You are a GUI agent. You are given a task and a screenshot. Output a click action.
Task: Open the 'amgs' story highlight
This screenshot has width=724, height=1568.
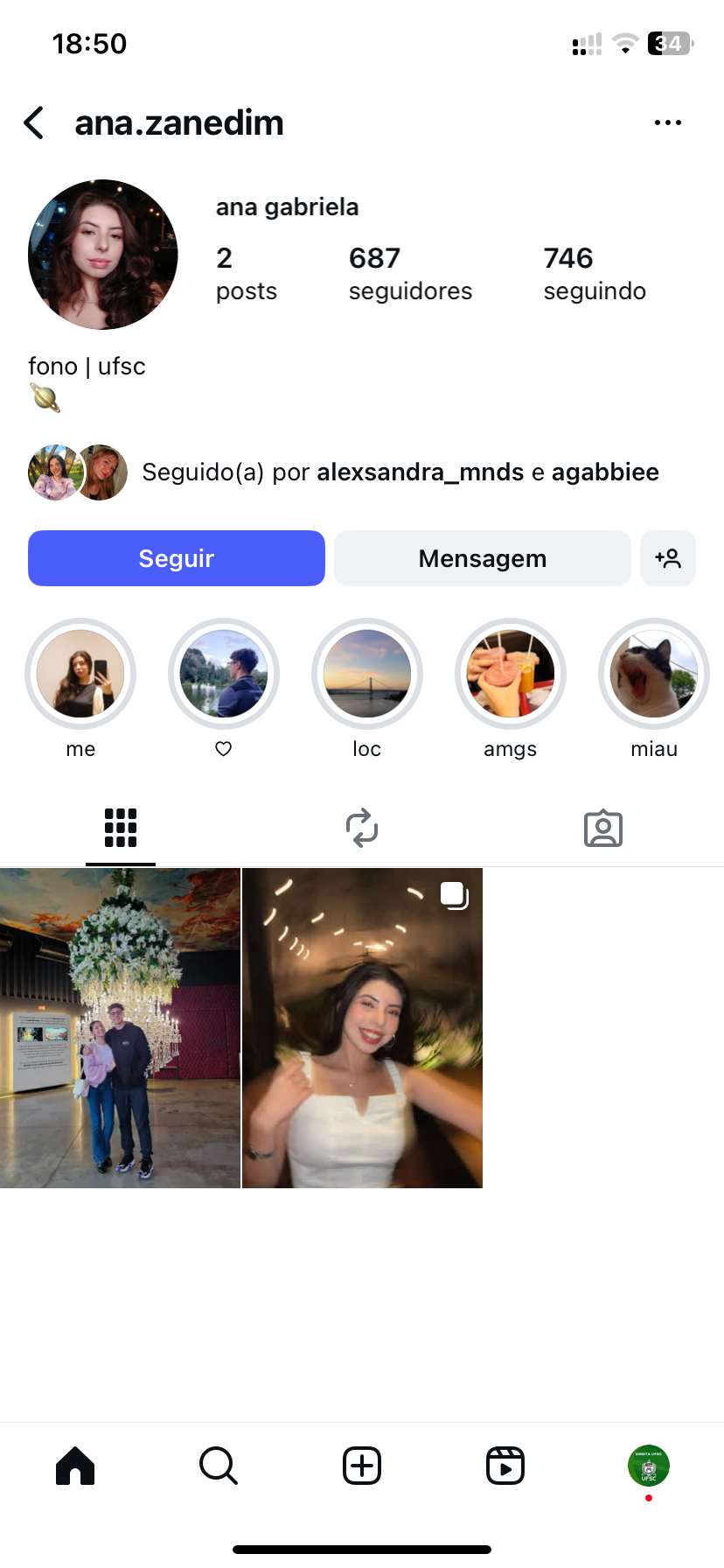click(x=511, y=674)
